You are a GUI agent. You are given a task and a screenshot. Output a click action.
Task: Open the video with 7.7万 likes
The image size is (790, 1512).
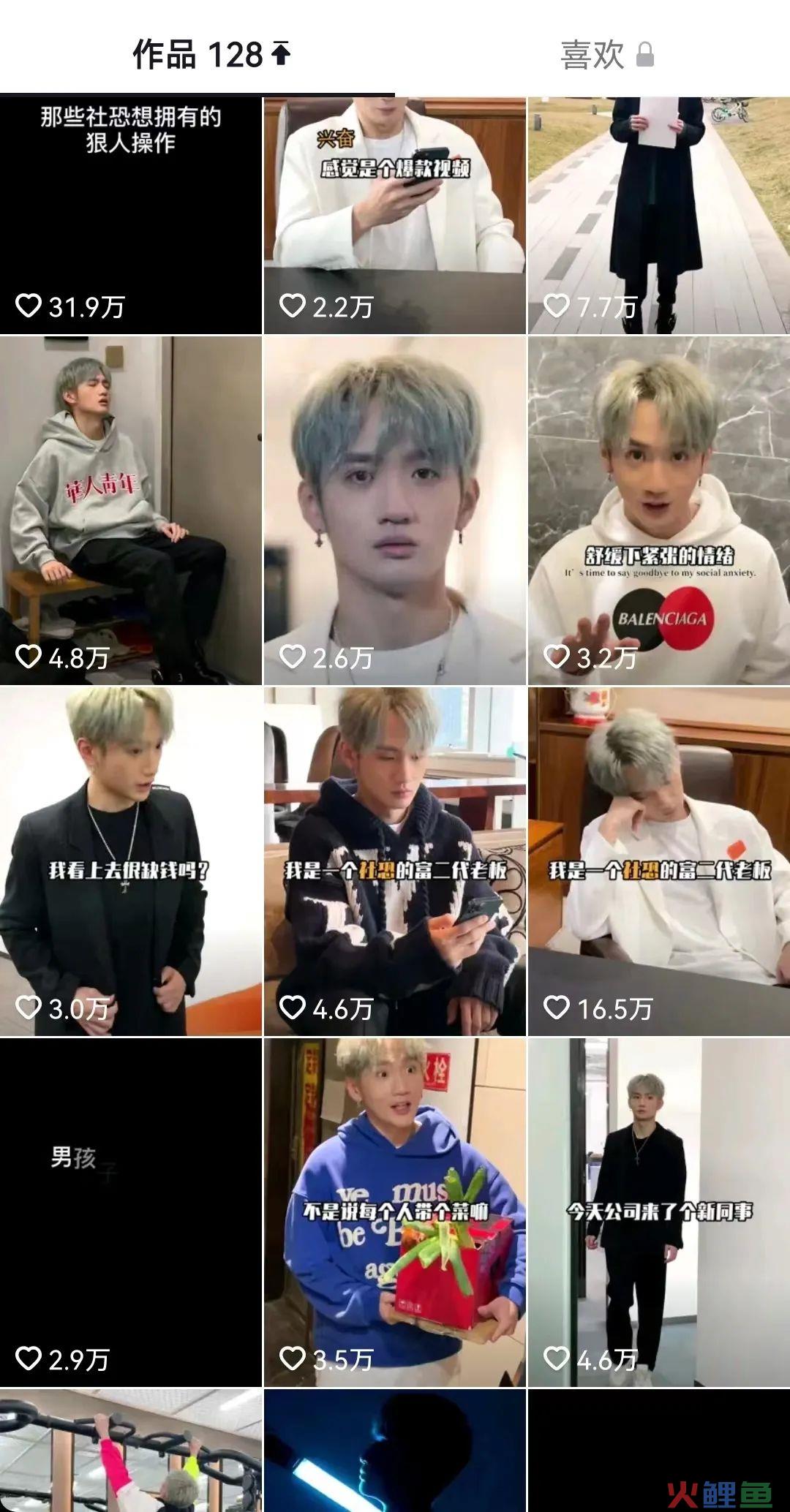point(658,216)
